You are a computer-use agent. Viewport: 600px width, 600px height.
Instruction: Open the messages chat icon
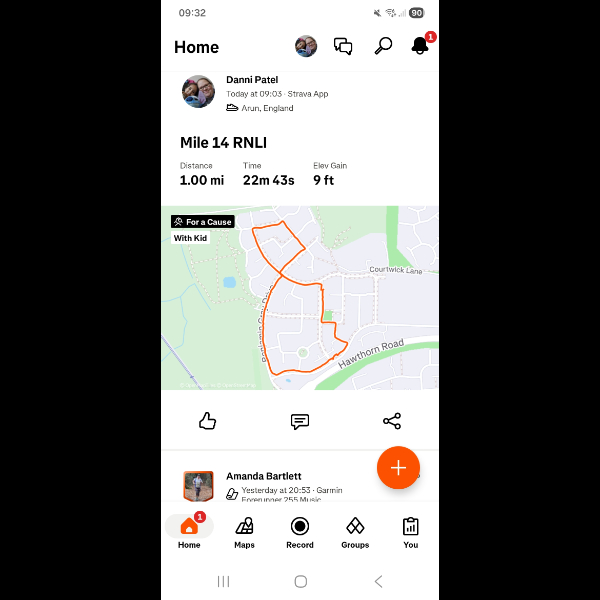343,46
